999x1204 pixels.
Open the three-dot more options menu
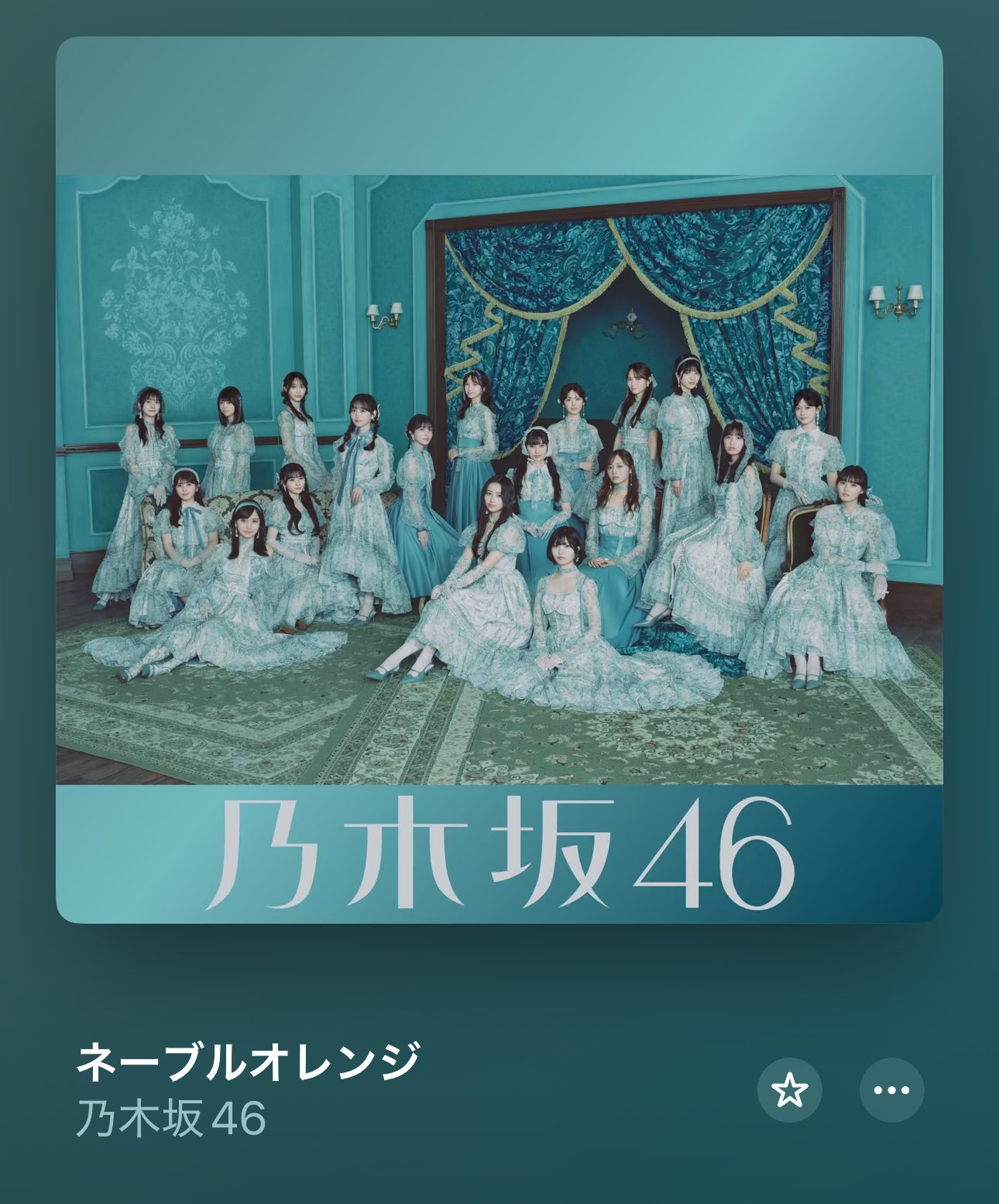point(891,1090)
